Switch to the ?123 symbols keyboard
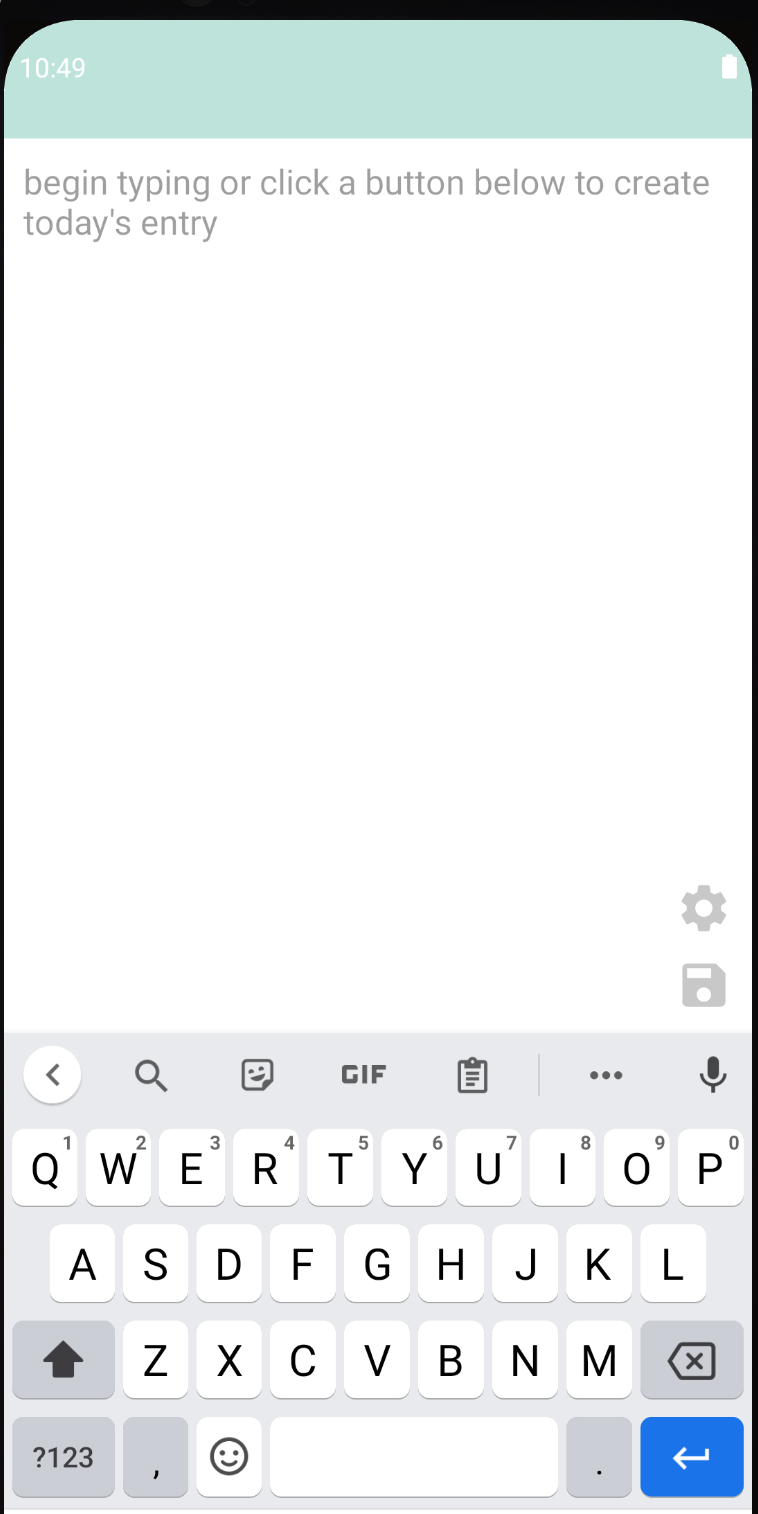This screenshot has height=1514, width=758. click(63, 1457)
